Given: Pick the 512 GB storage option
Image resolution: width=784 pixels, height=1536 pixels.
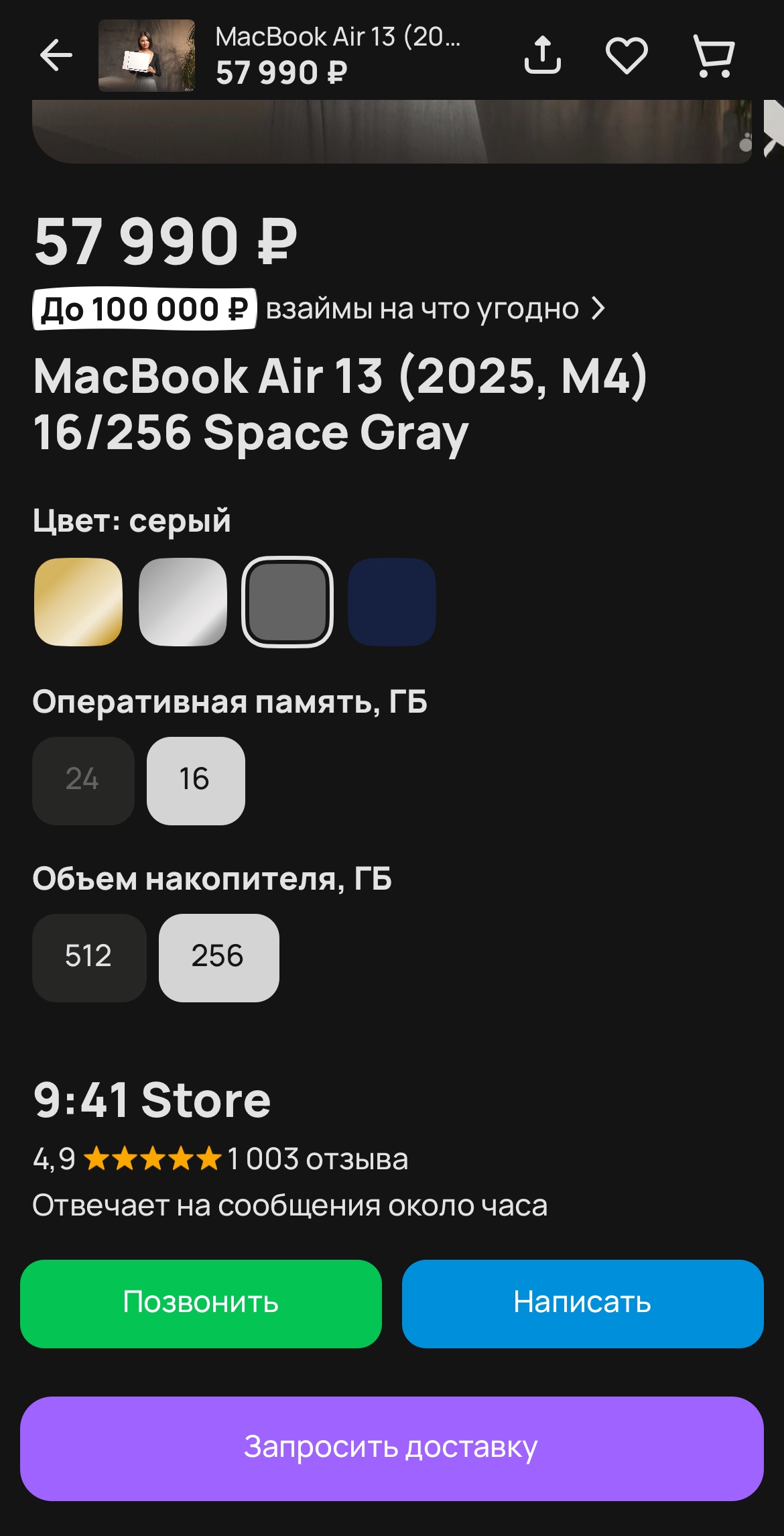Looking at the screenshot, I should point(89,957).
